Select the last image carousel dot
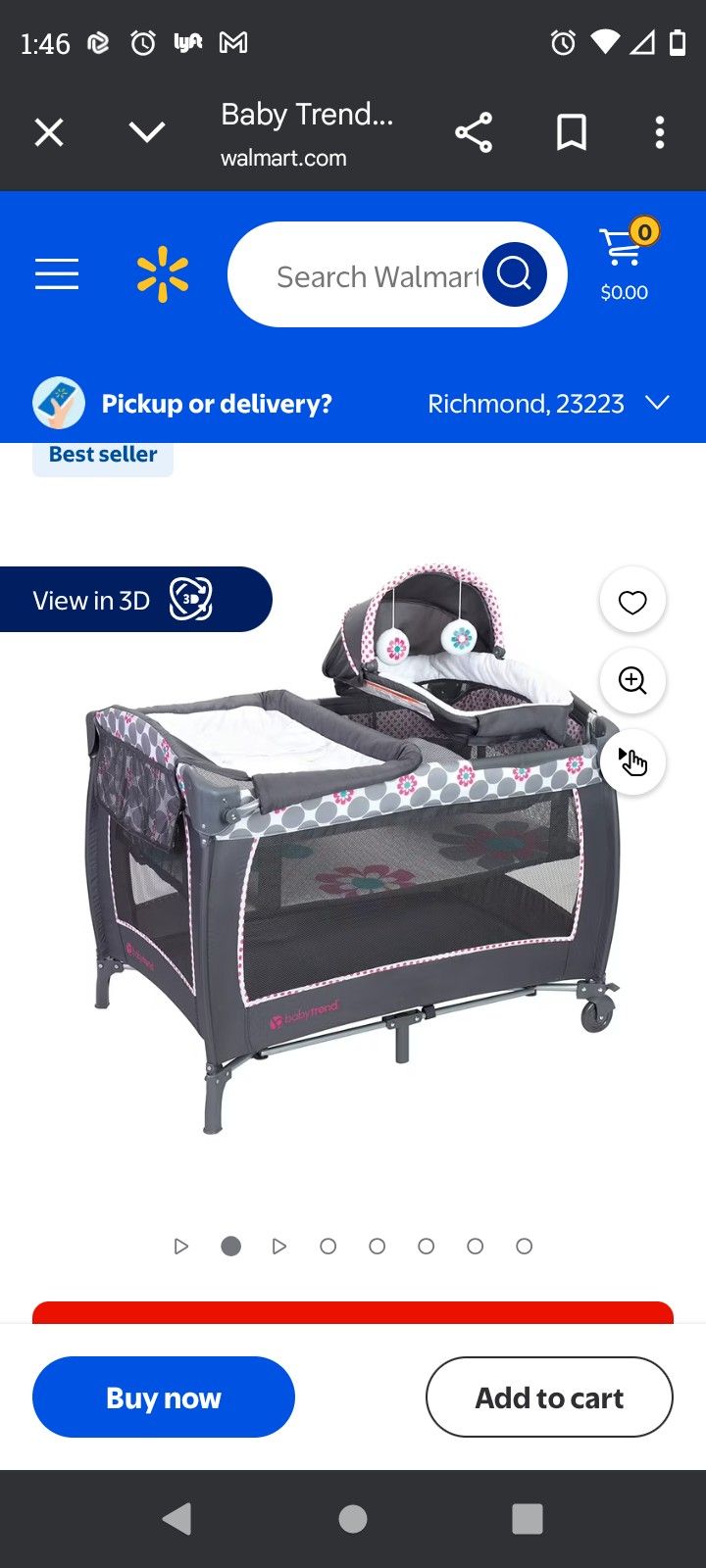This screenshot has height=1568, width=706. [x=525, y=1246]
